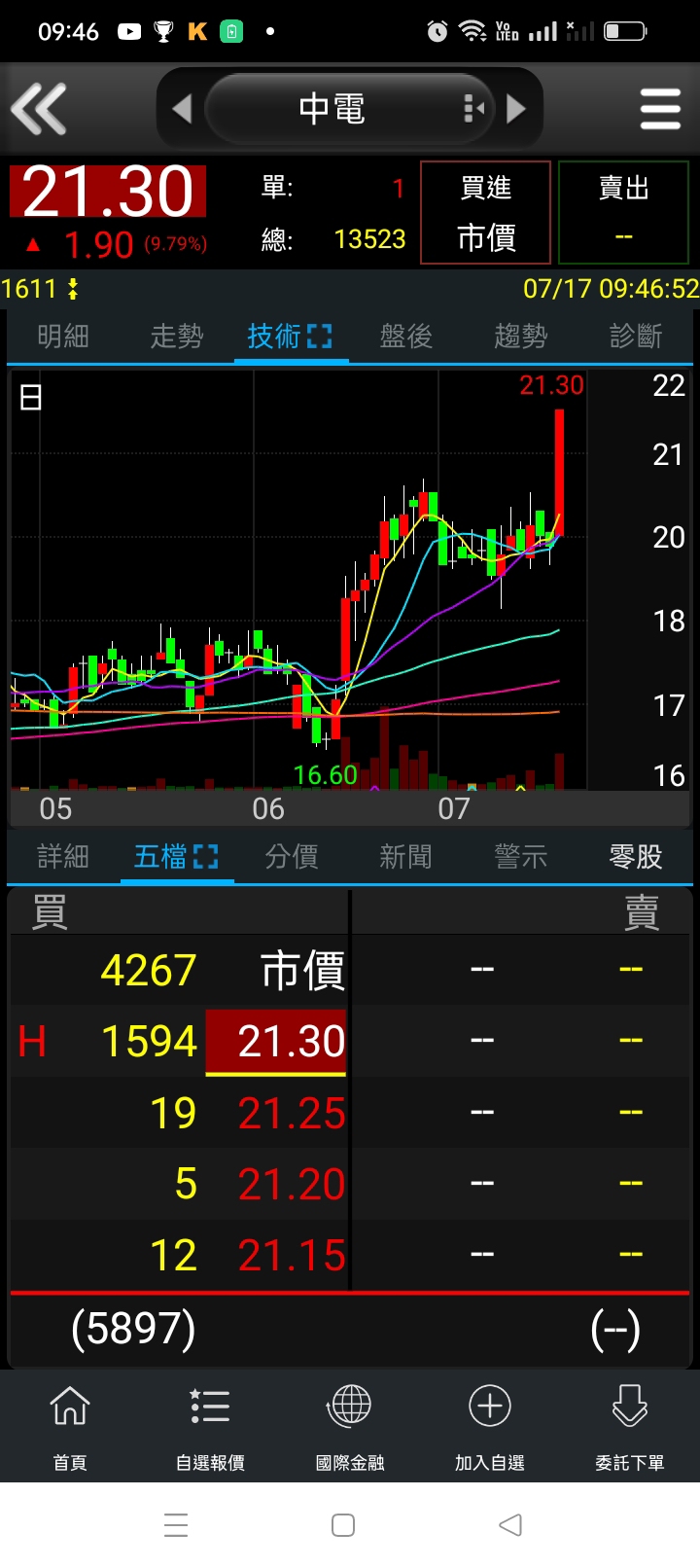Open the 分價 tab

coord(292,857)
